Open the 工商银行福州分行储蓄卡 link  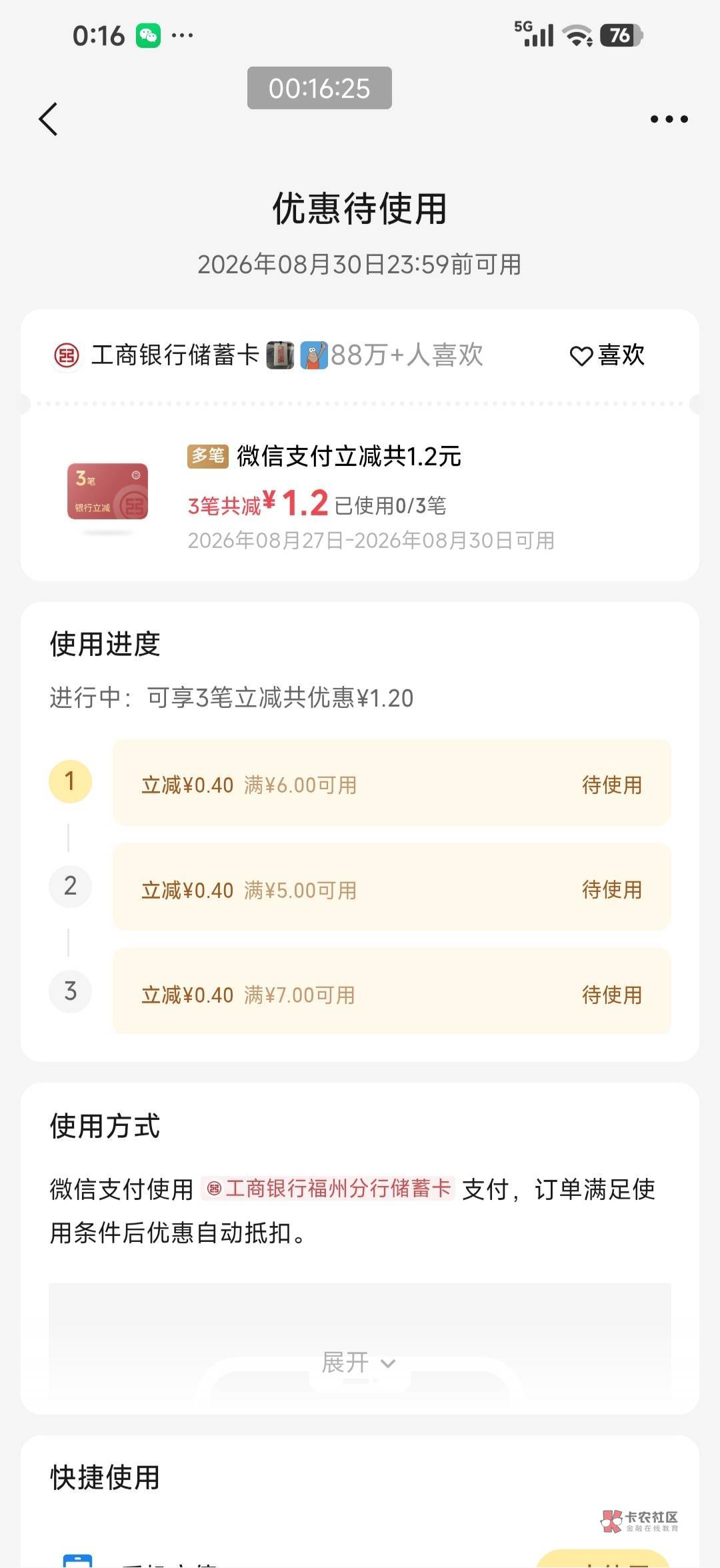coord(328,1189)
